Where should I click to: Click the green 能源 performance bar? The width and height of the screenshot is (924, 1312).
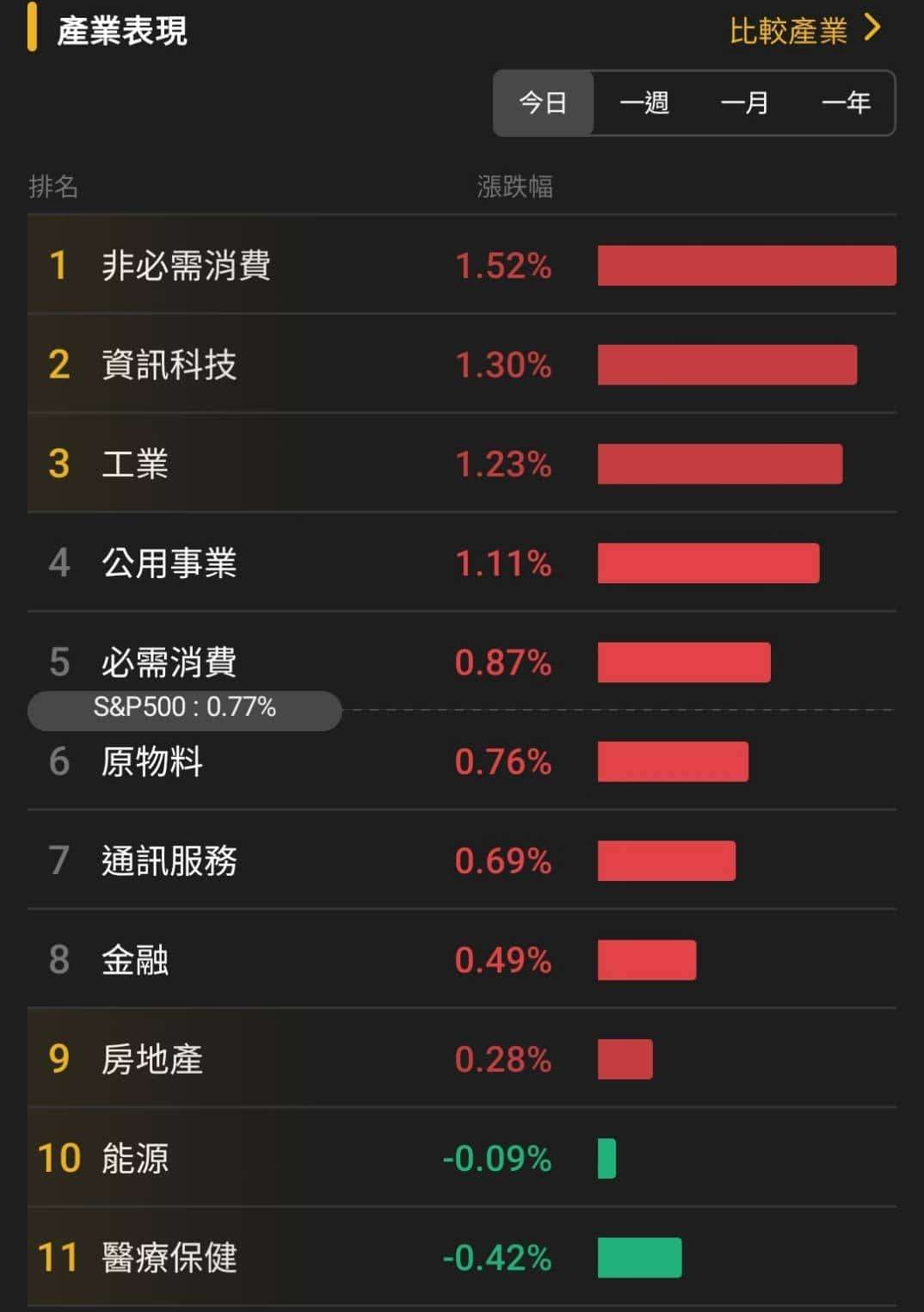click(x=607, y=1158)
